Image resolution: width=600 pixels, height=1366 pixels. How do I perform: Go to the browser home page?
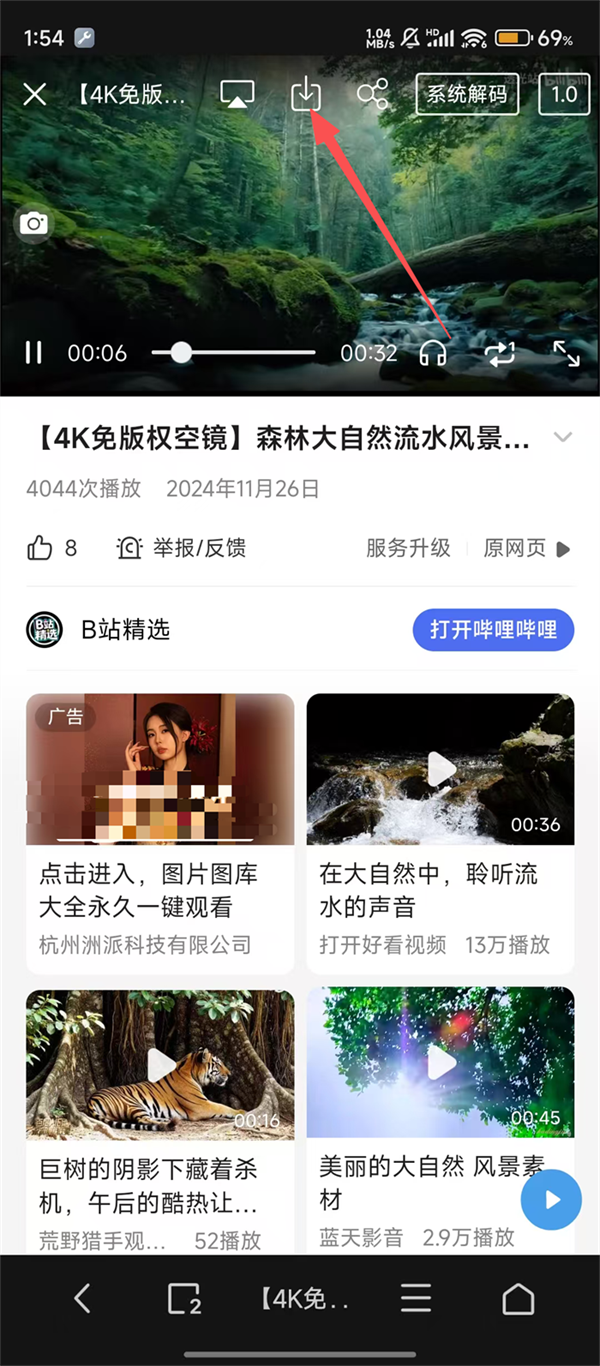click(x=518, y=1299)
